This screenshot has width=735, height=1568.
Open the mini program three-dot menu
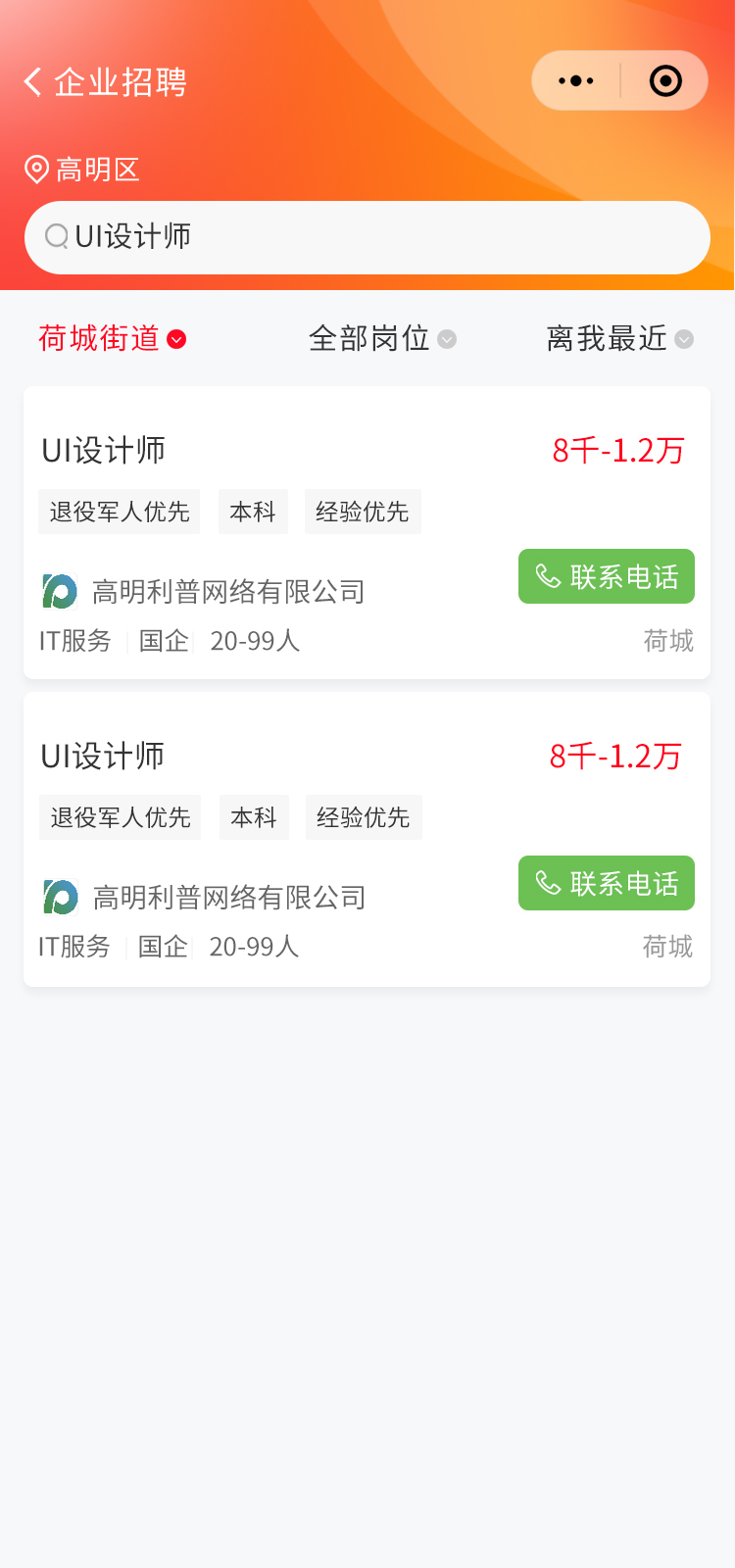pyautogui.click(x=576, y=81)
